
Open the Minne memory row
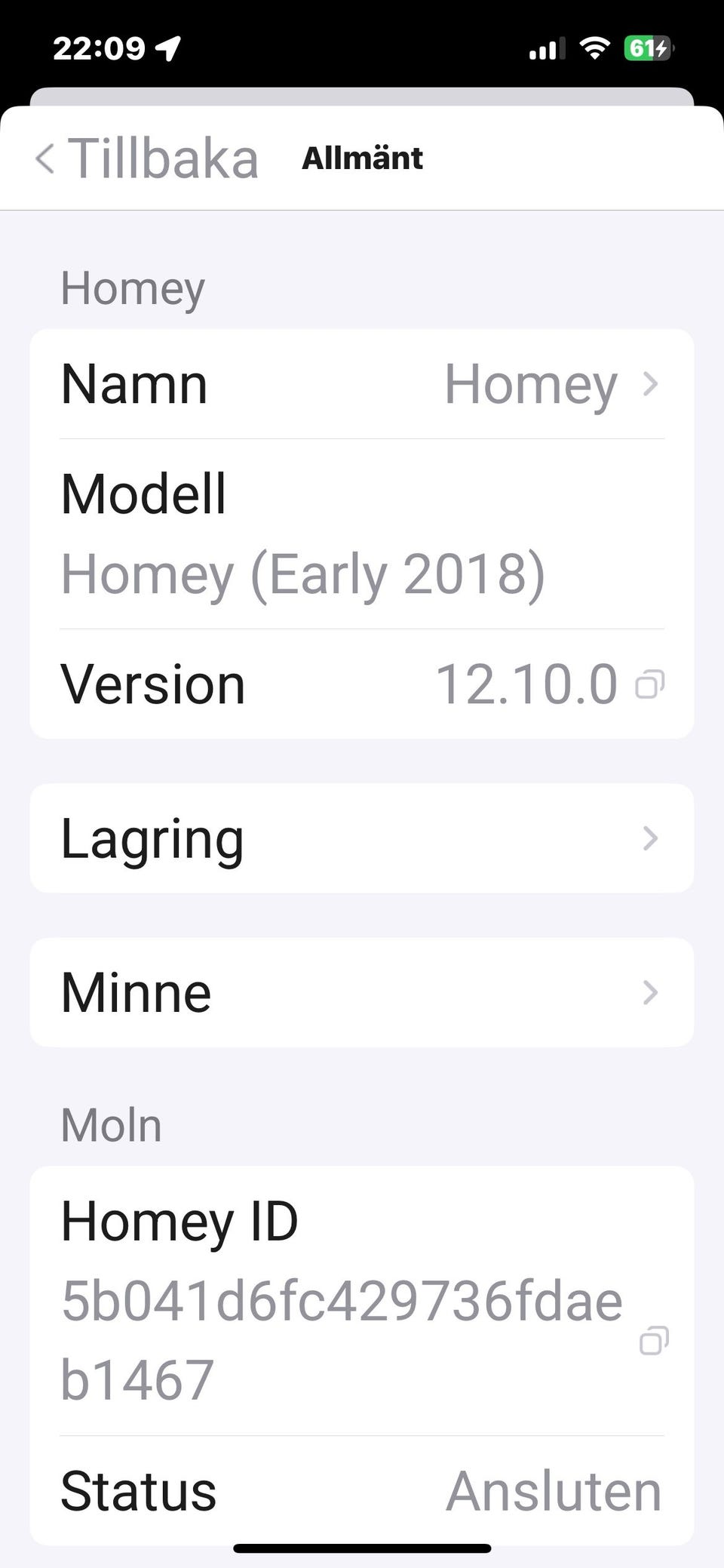tap(362, 992)
